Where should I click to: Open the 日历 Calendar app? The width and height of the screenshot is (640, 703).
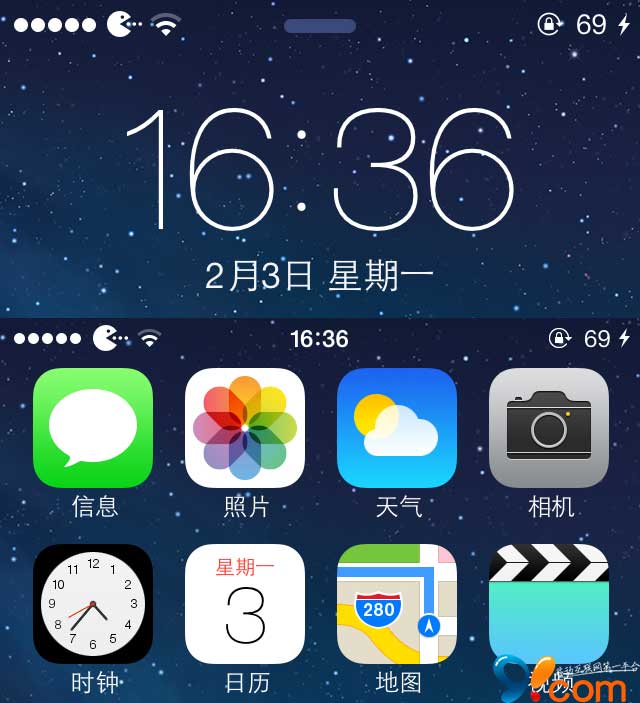(245, 604)
